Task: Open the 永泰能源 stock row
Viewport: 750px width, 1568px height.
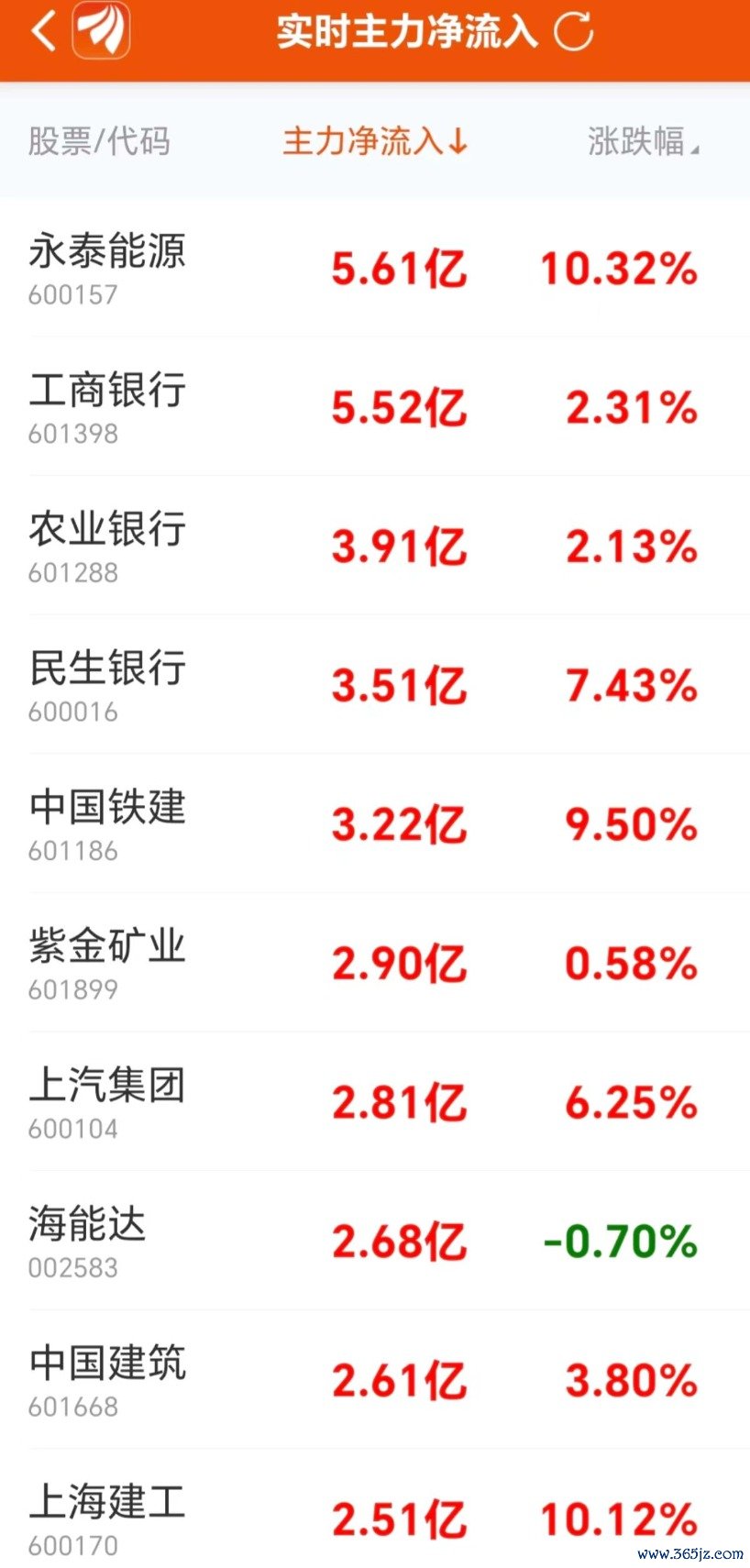Action: (x=375, y=267)
